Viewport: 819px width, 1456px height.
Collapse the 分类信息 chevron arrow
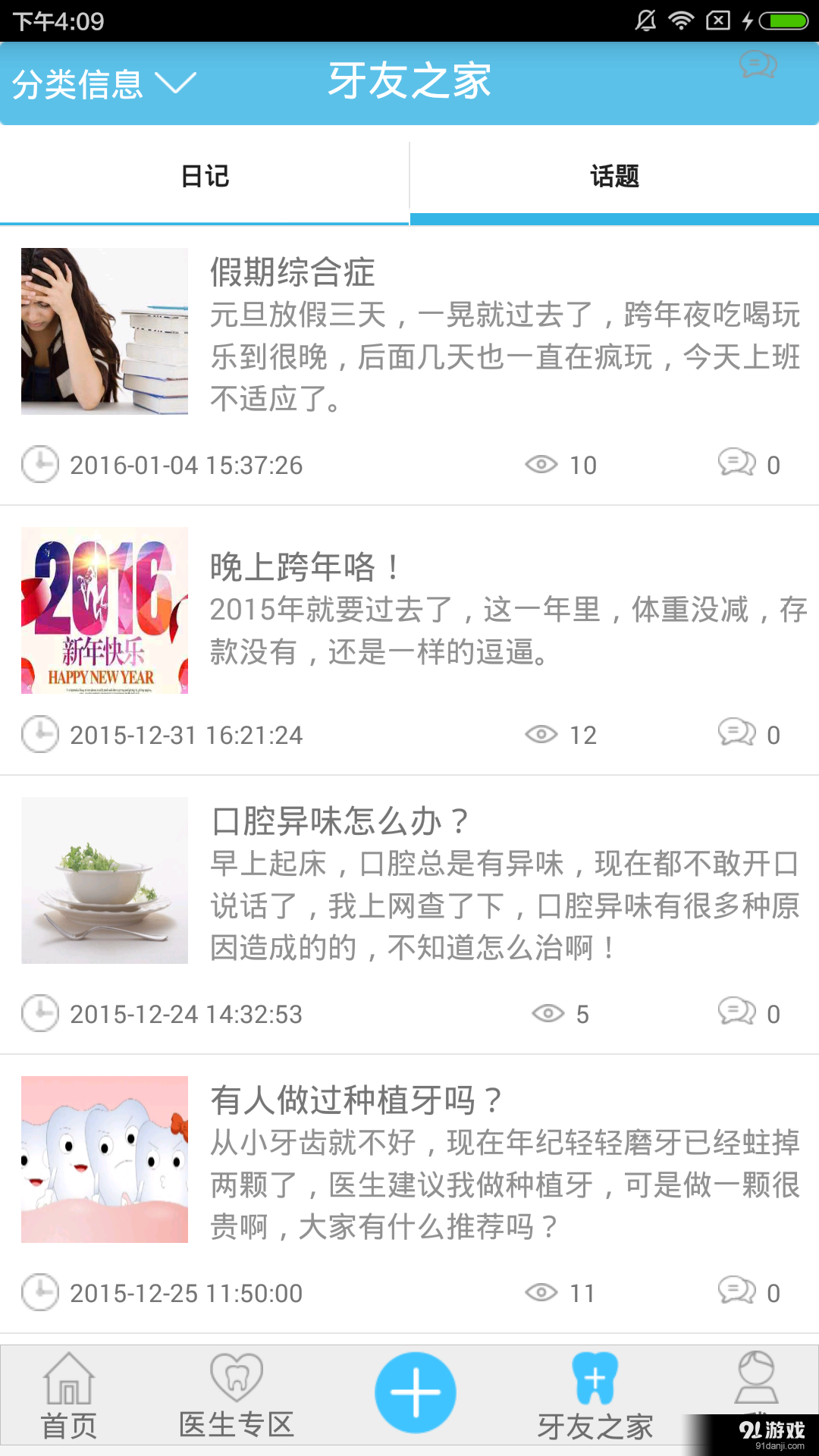coord(176,83)
